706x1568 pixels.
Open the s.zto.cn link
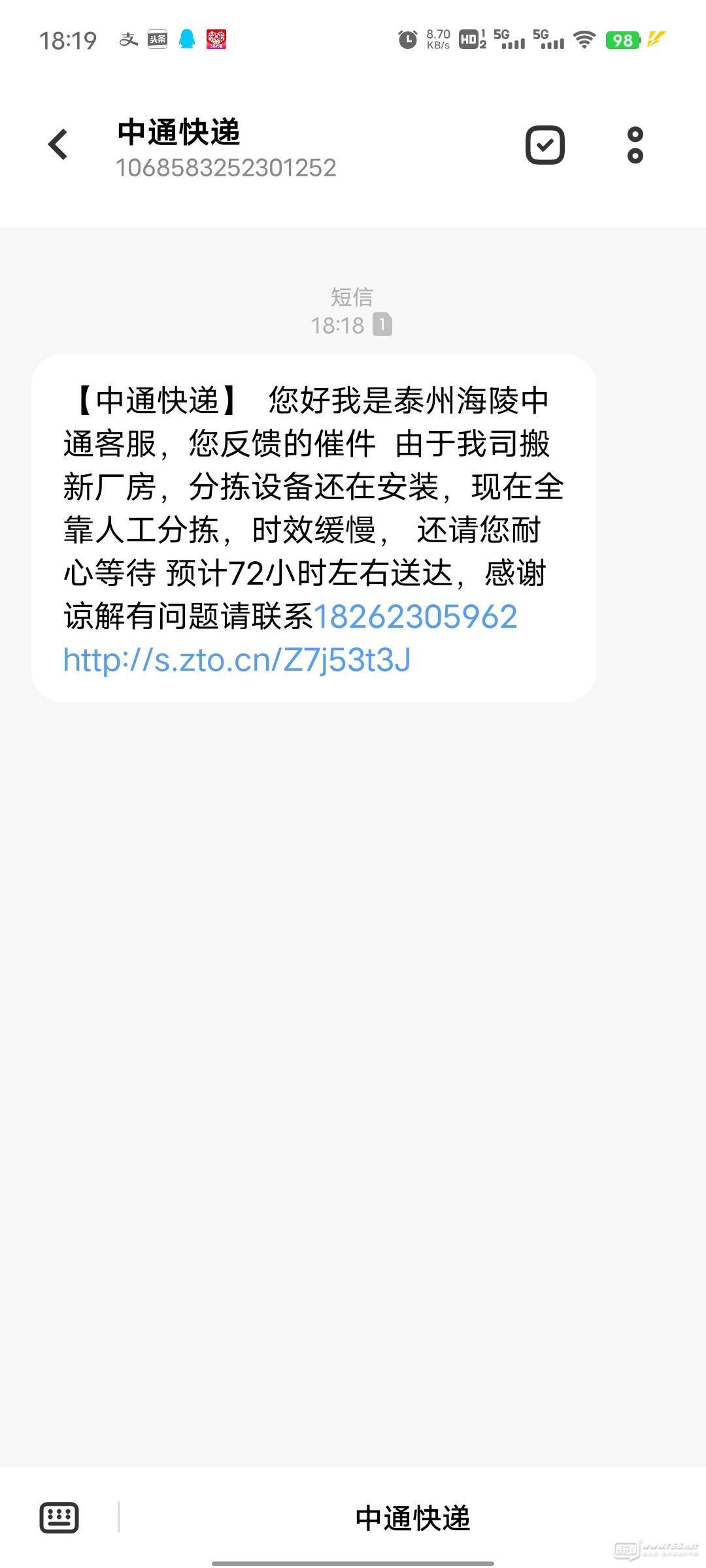click(237, 660)
